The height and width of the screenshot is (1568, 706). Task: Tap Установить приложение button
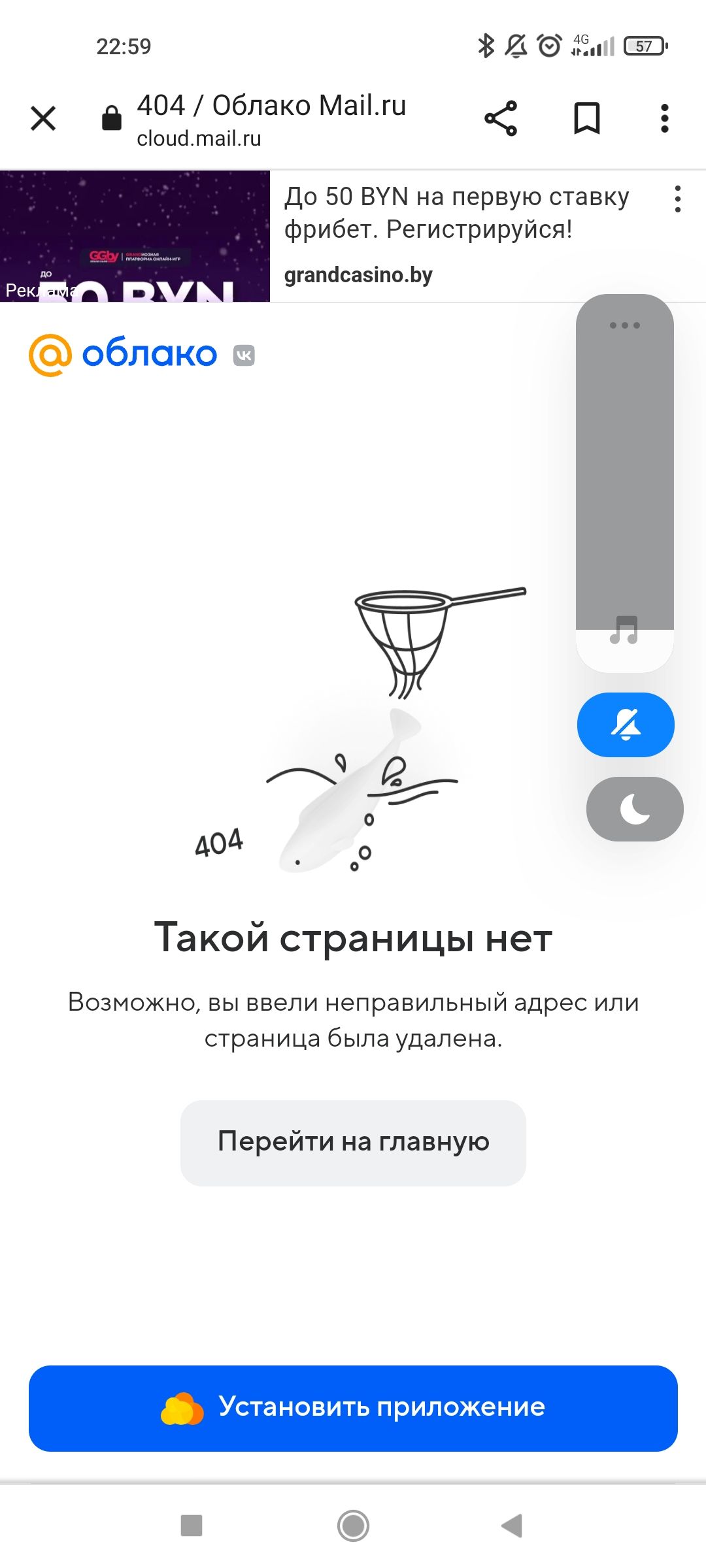point(353,1408)
